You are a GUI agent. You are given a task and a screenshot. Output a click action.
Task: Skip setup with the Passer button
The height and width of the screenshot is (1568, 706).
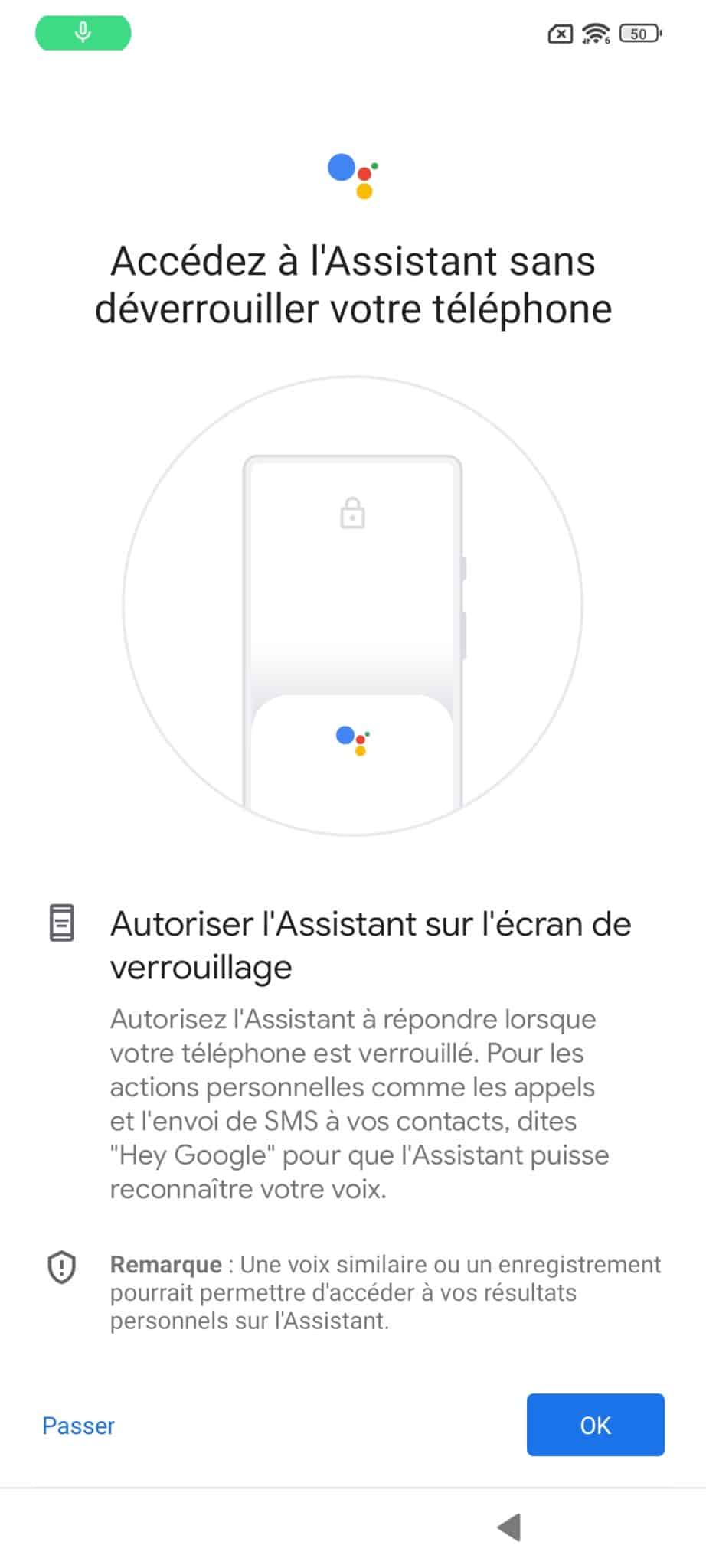coord(78,1426)
